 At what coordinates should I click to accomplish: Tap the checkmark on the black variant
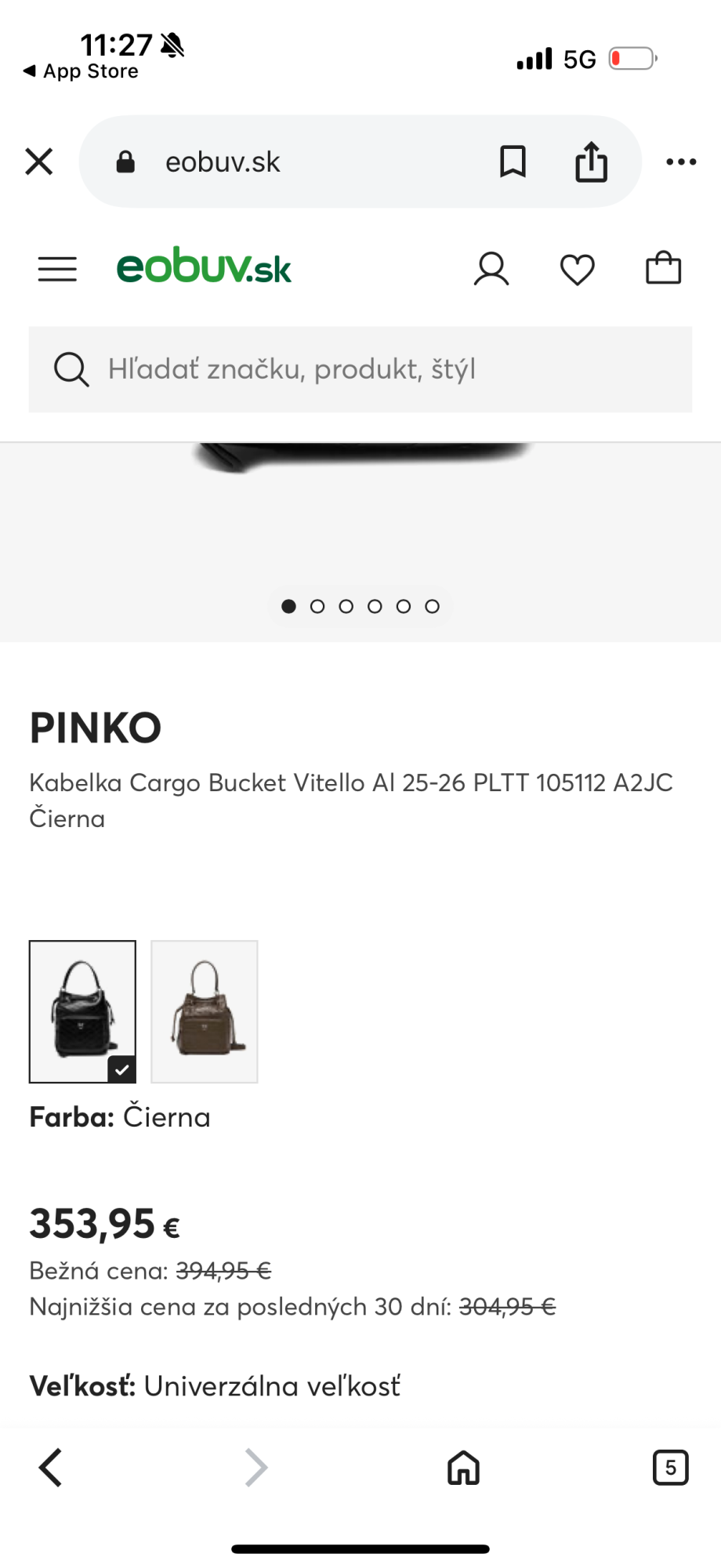(121, 1068)
